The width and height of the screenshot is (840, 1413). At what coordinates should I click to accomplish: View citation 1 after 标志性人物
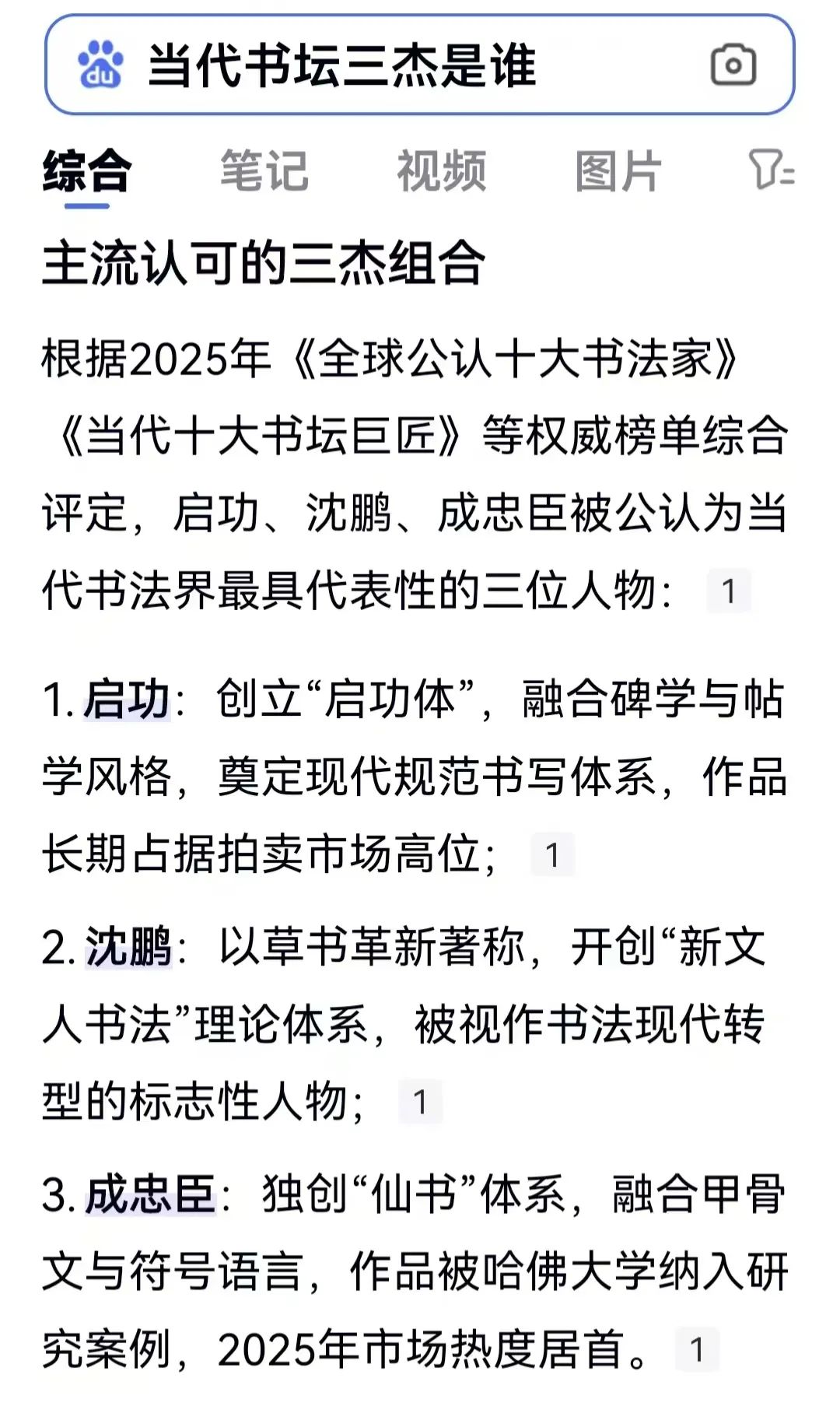420,1102
